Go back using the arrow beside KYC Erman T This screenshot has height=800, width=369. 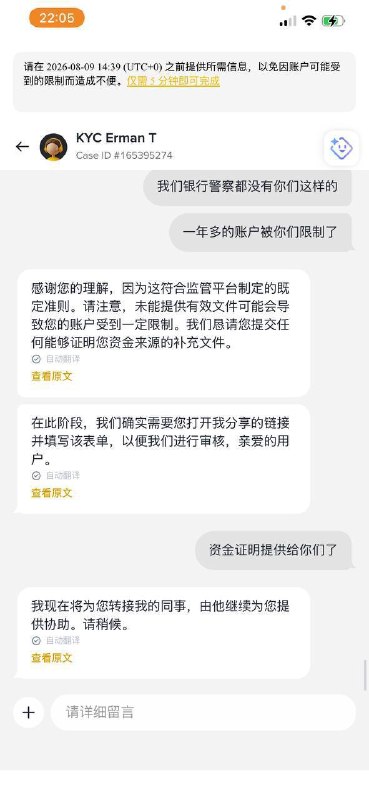pos(22,147)
